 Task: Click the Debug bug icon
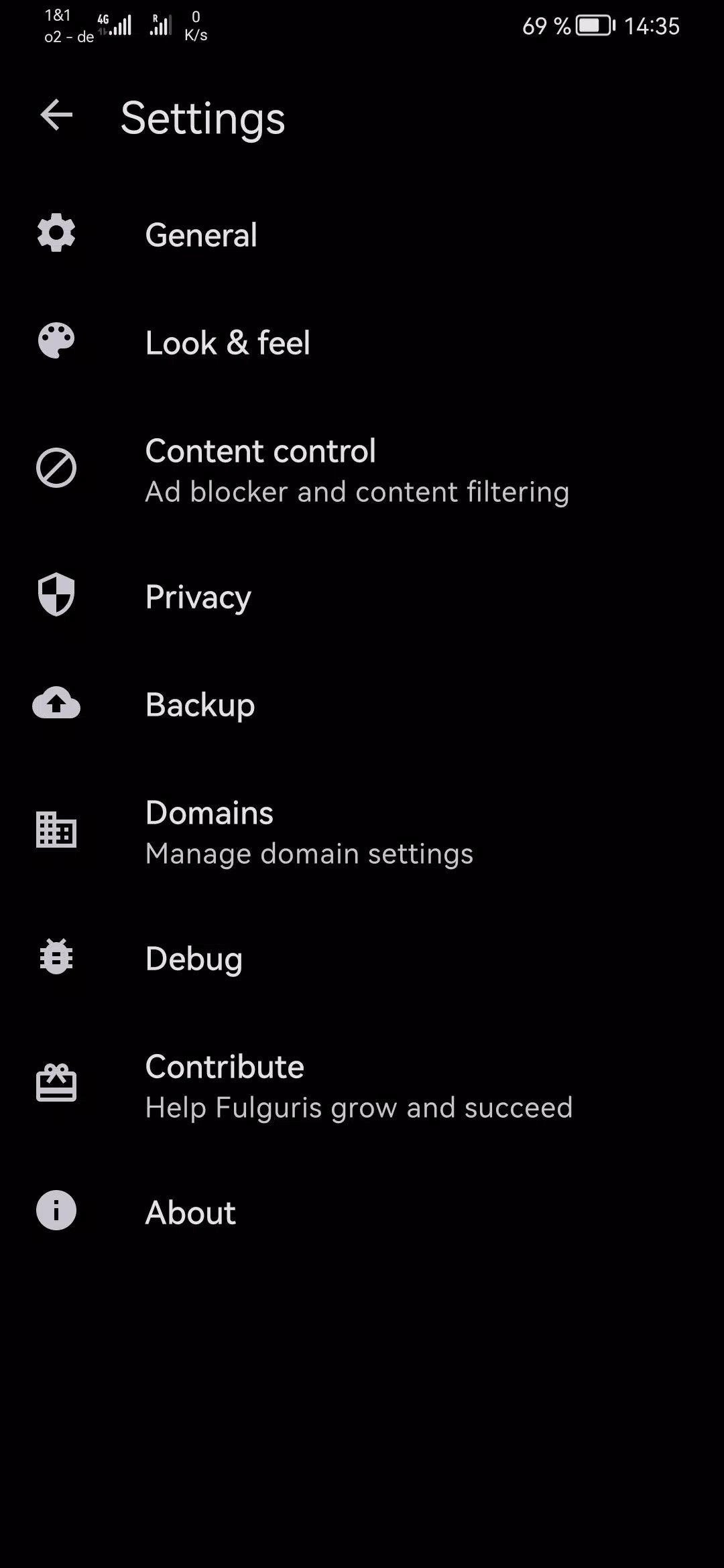tap(56, 958)
